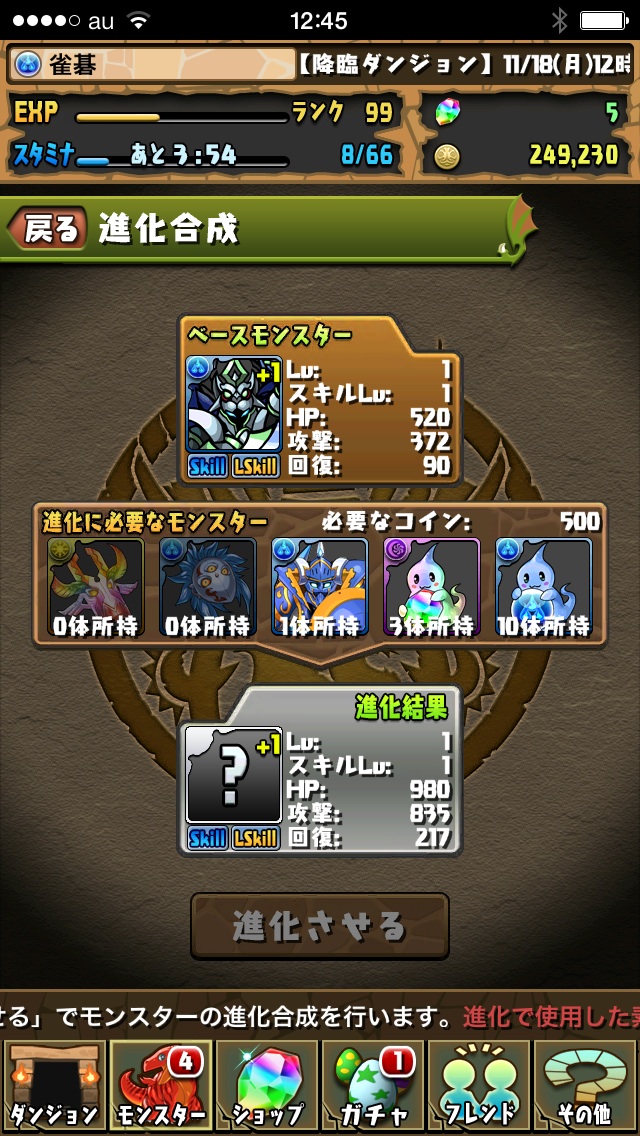Tap the 戻る back button
The width and height of the screenshot is (640, 1136).
48,229
